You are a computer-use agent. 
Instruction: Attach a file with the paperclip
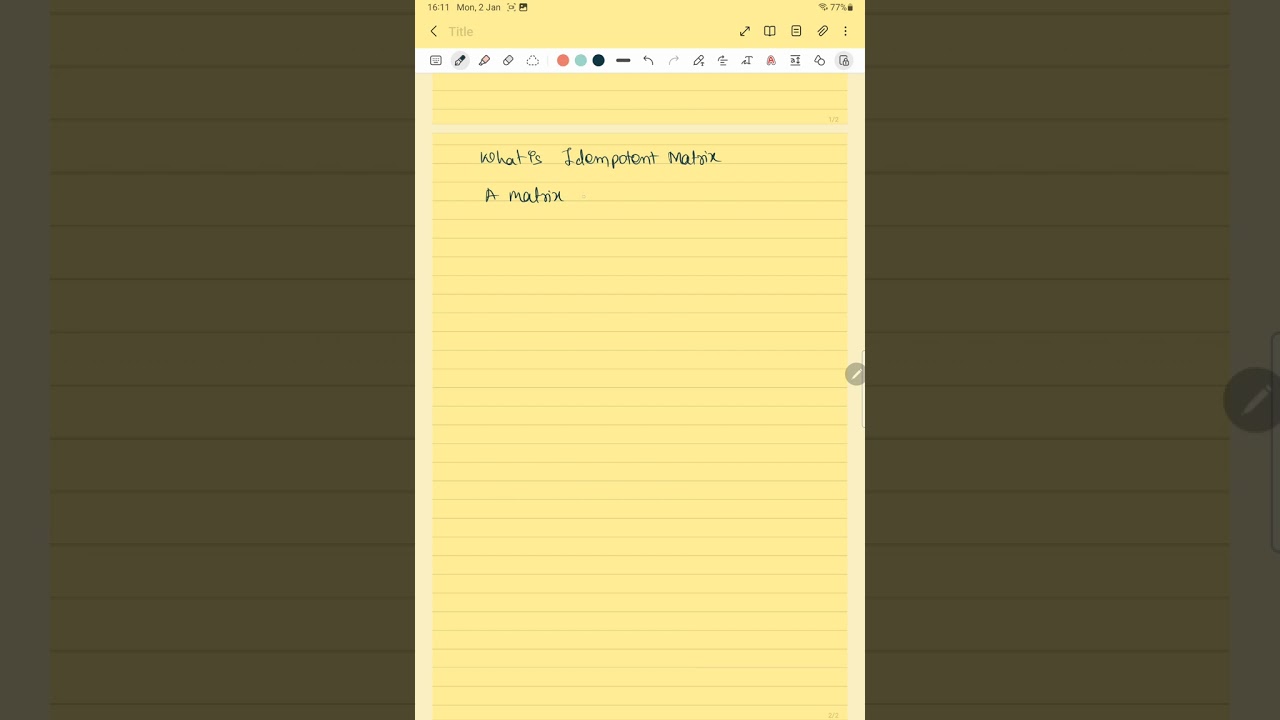pyautogui.click(x=822, y=32)
